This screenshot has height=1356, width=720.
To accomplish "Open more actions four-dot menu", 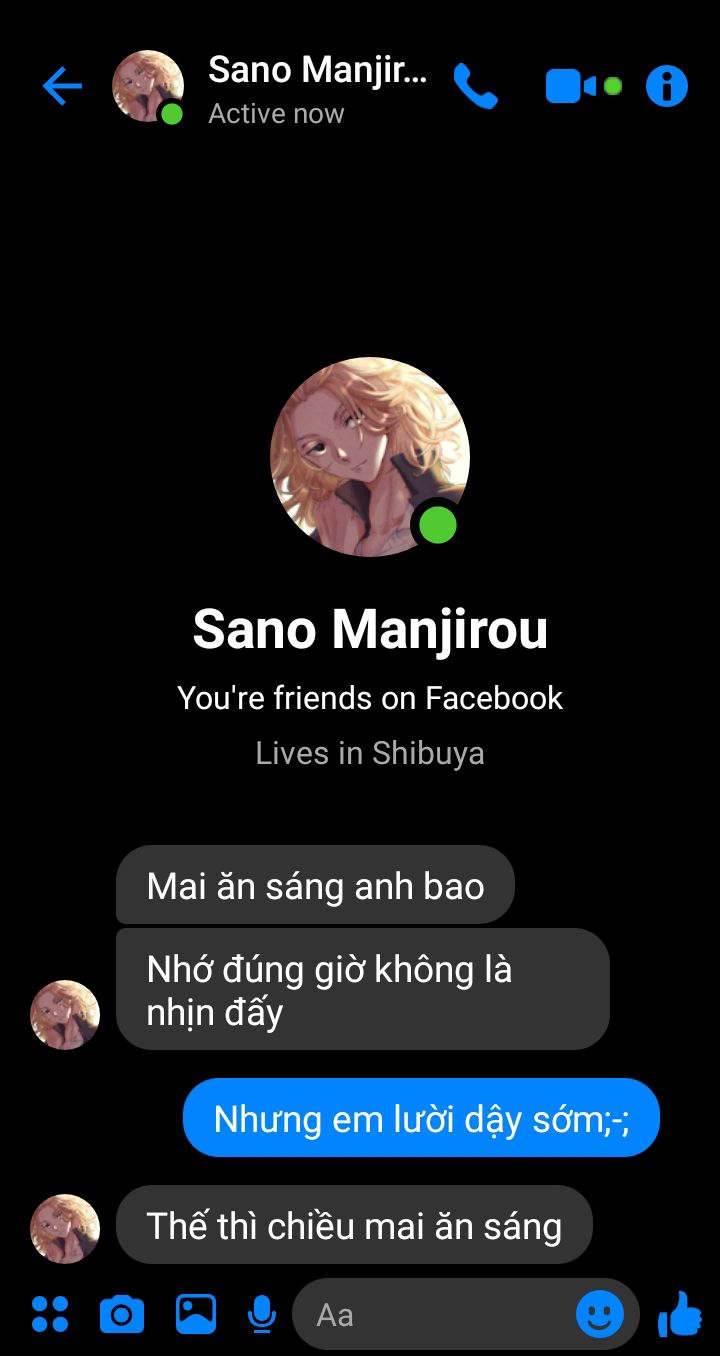I will pyautogui.click(x=50, y=1314).
